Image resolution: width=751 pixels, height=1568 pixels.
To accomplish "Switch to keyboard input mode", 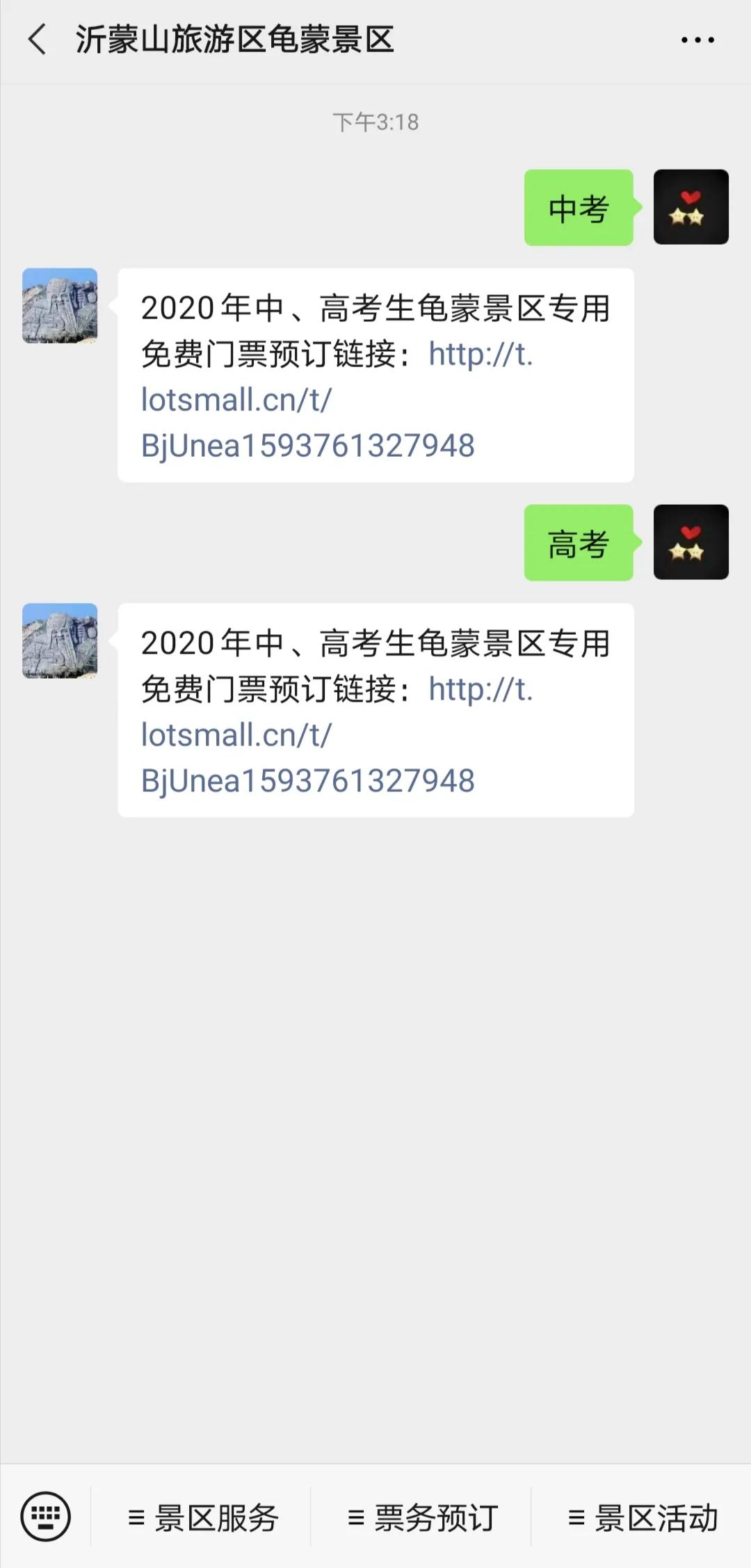I will [x=45, y=1516].
